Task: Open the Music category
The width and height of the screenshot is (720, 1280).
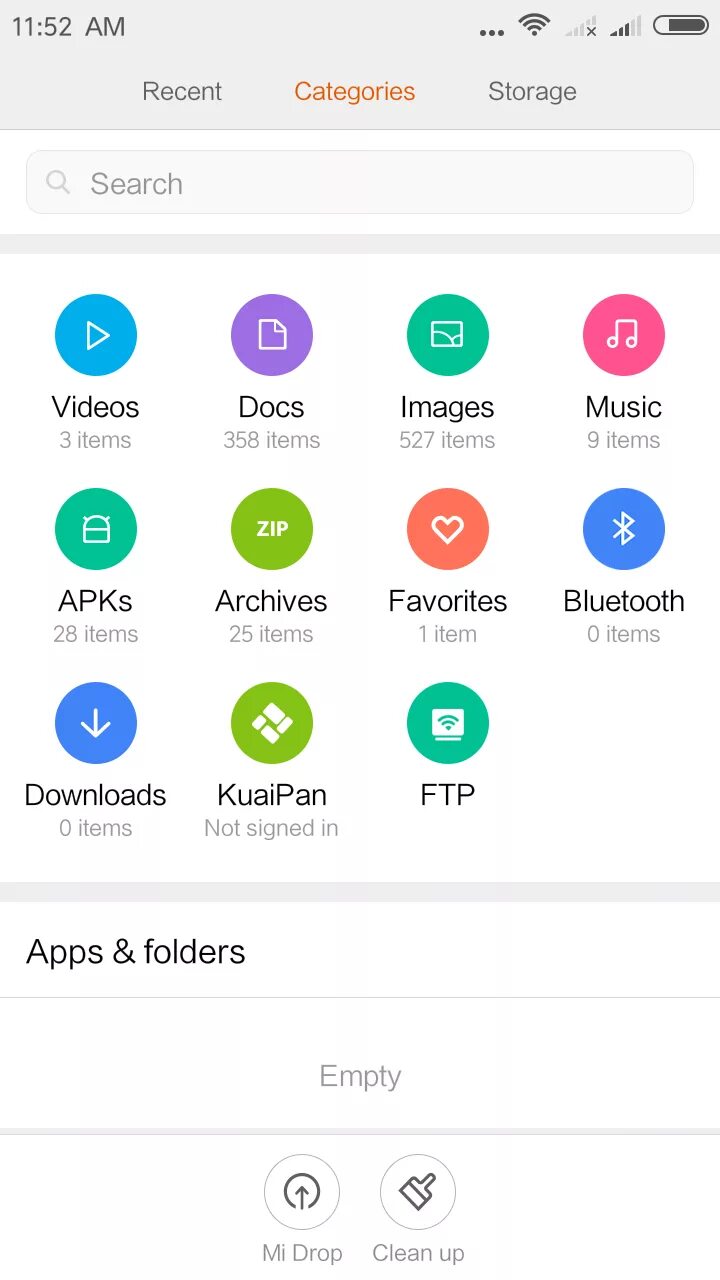Action: point(624,335)
